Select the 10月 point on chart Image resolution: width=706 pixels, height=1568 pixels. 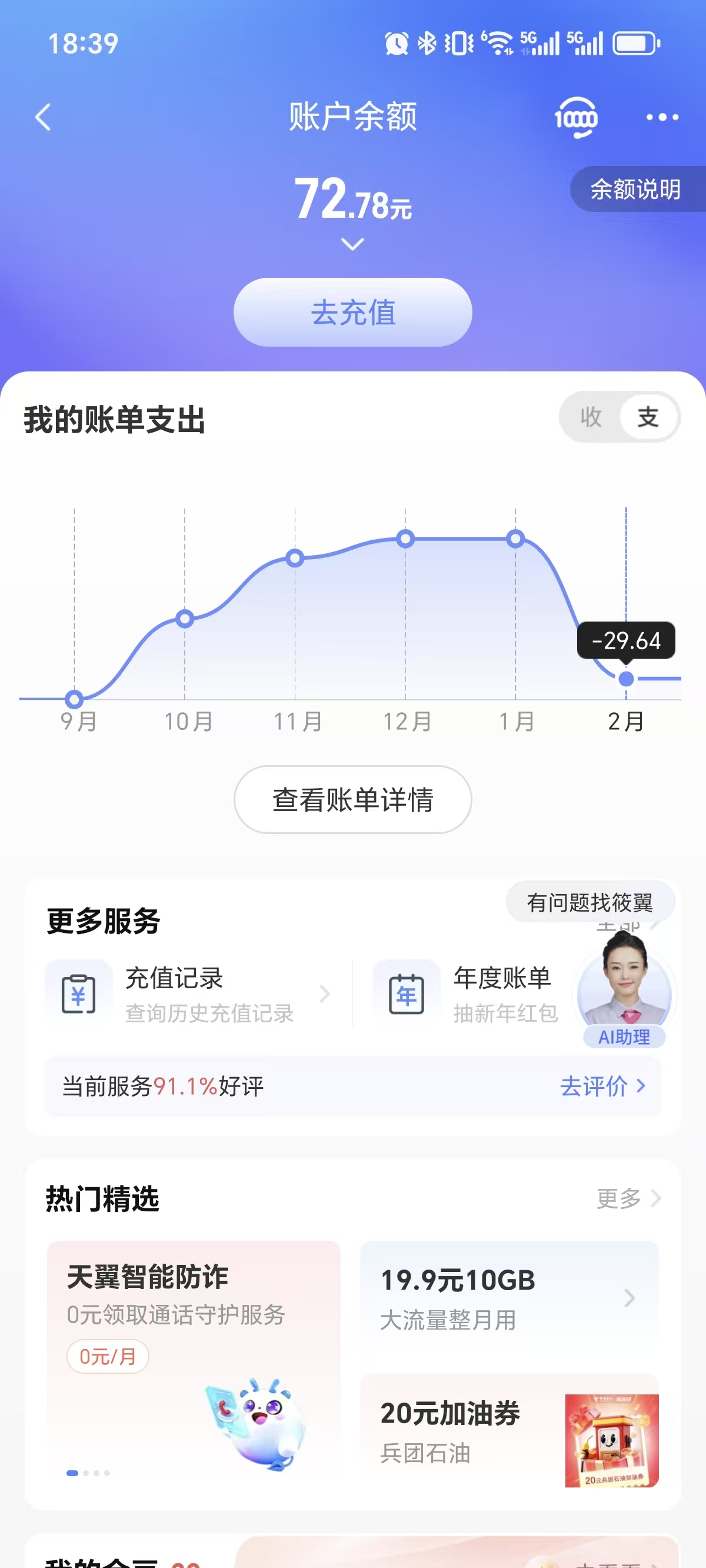pos(184,619)
